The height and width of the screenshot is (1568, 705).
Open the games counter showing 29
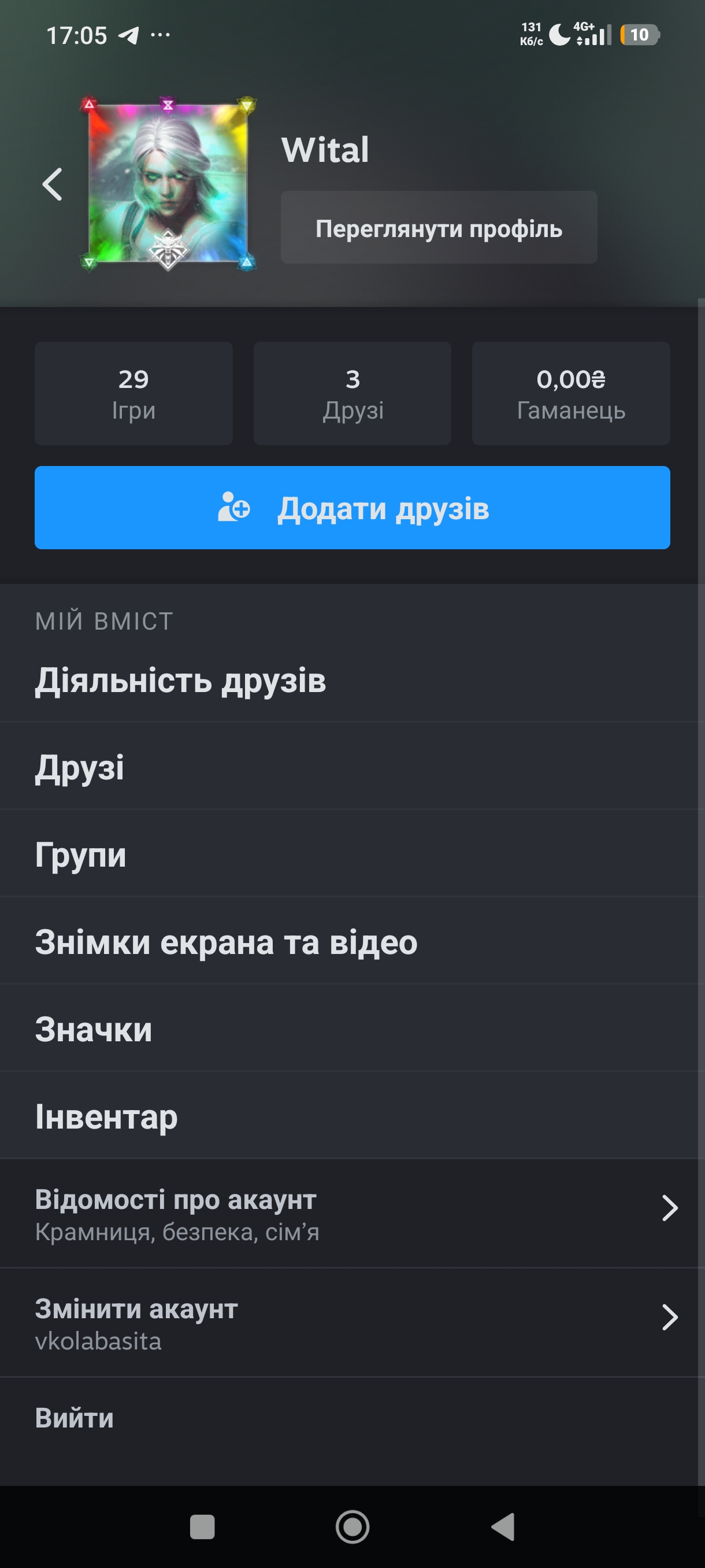click(x=133, y=393)
